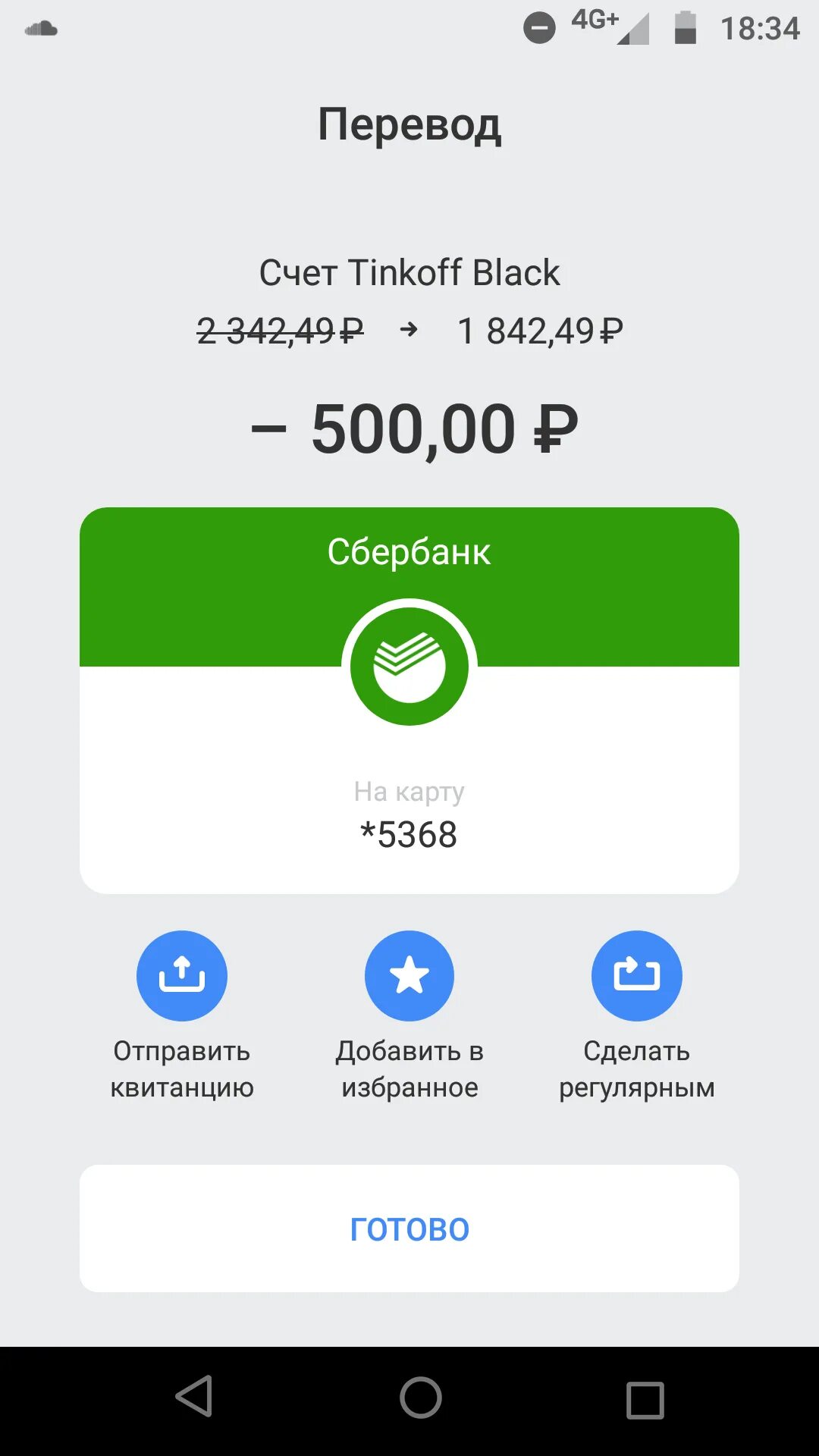Screen dimensions: 819x1456
Task: Open the recent apps view
Action: pos(645,1399)
